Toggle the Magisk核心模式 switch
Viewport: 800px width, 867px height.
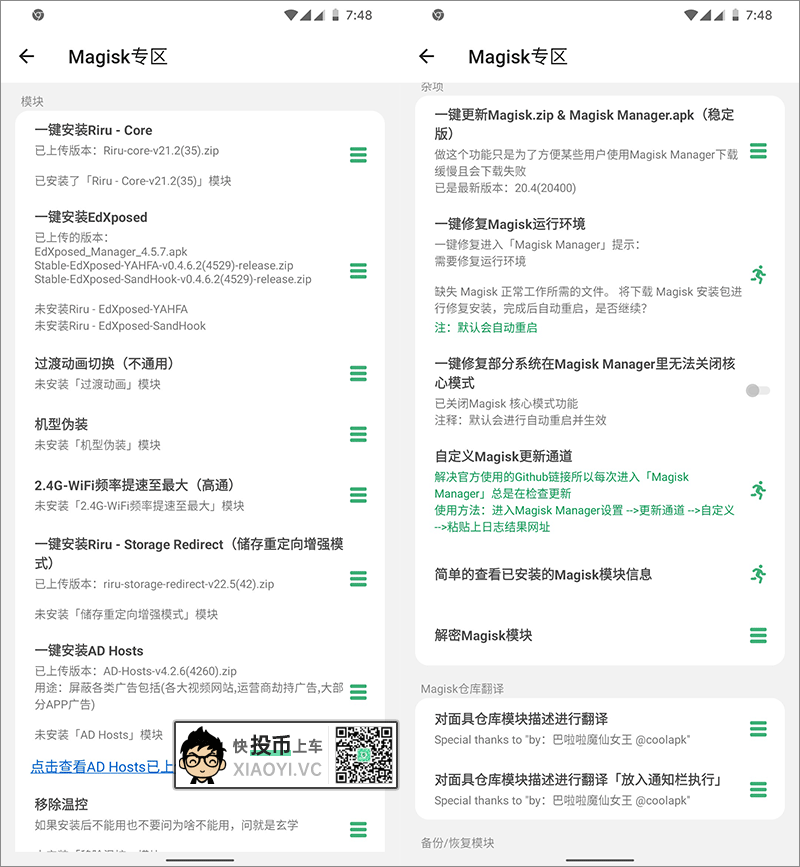click(x=758, y=390)
